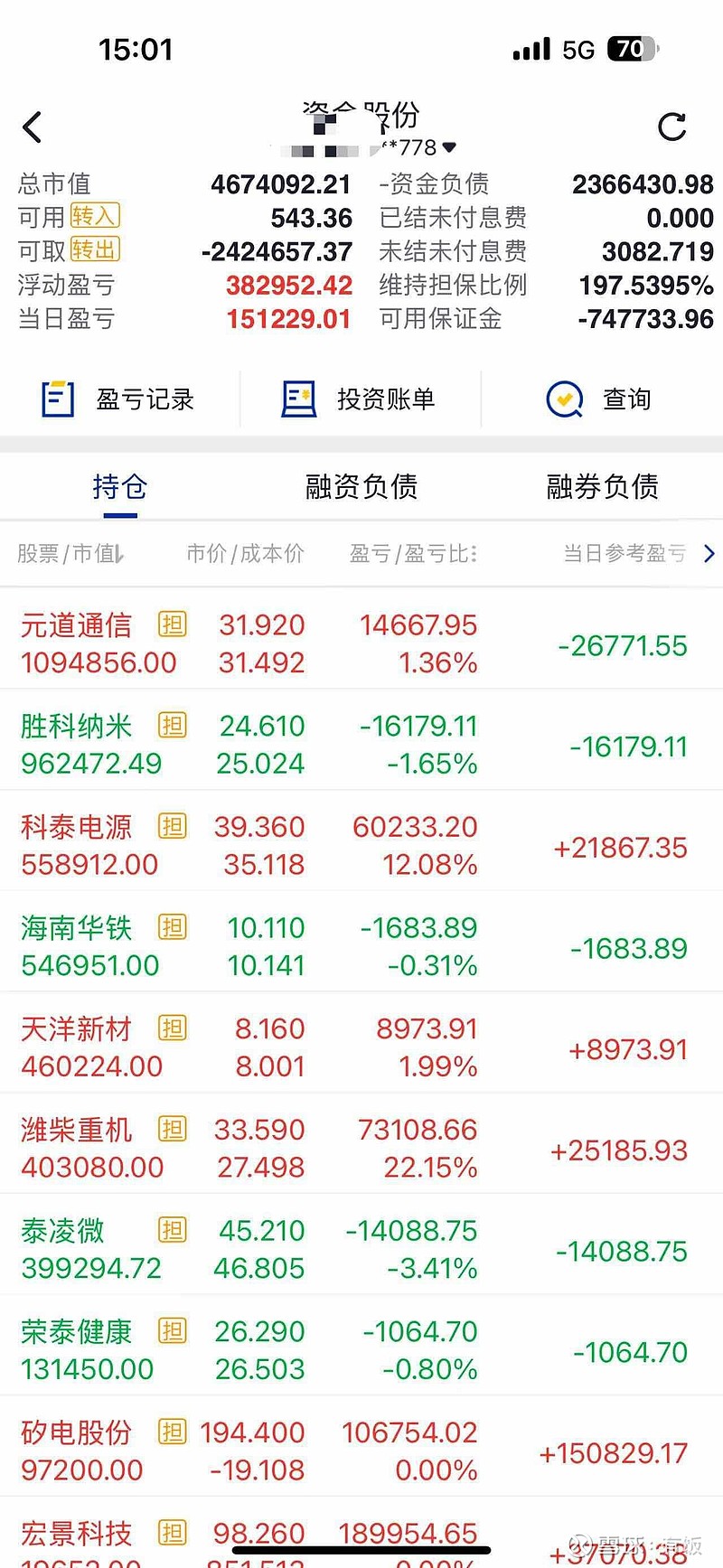The width and height of the screenshot is (723, 1568).
Task: Refresh the account data
Action: pyautogui.click(x=671, y=127)
